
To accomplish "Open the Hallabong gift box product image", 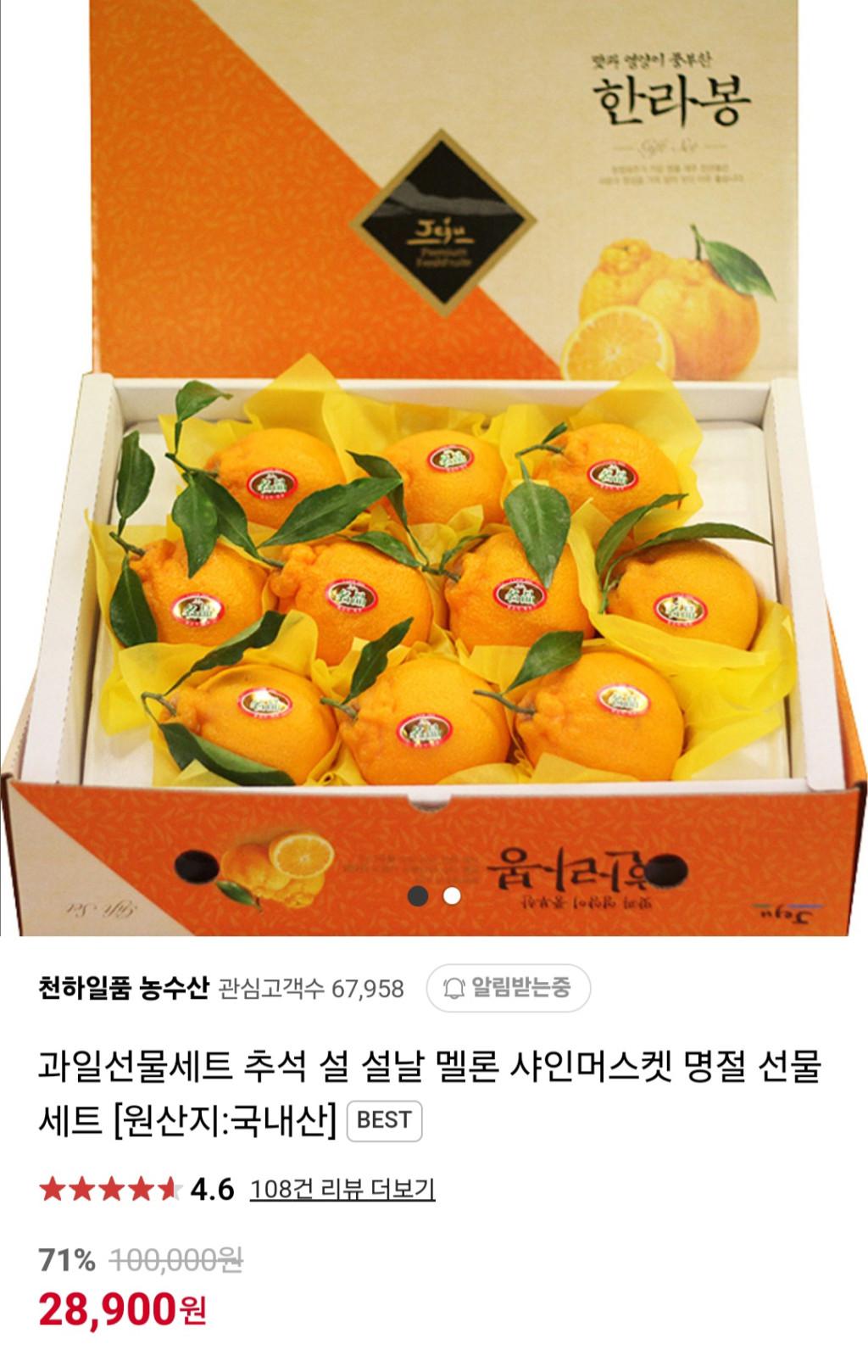I will pyautogui.click(x=434, y=466).
